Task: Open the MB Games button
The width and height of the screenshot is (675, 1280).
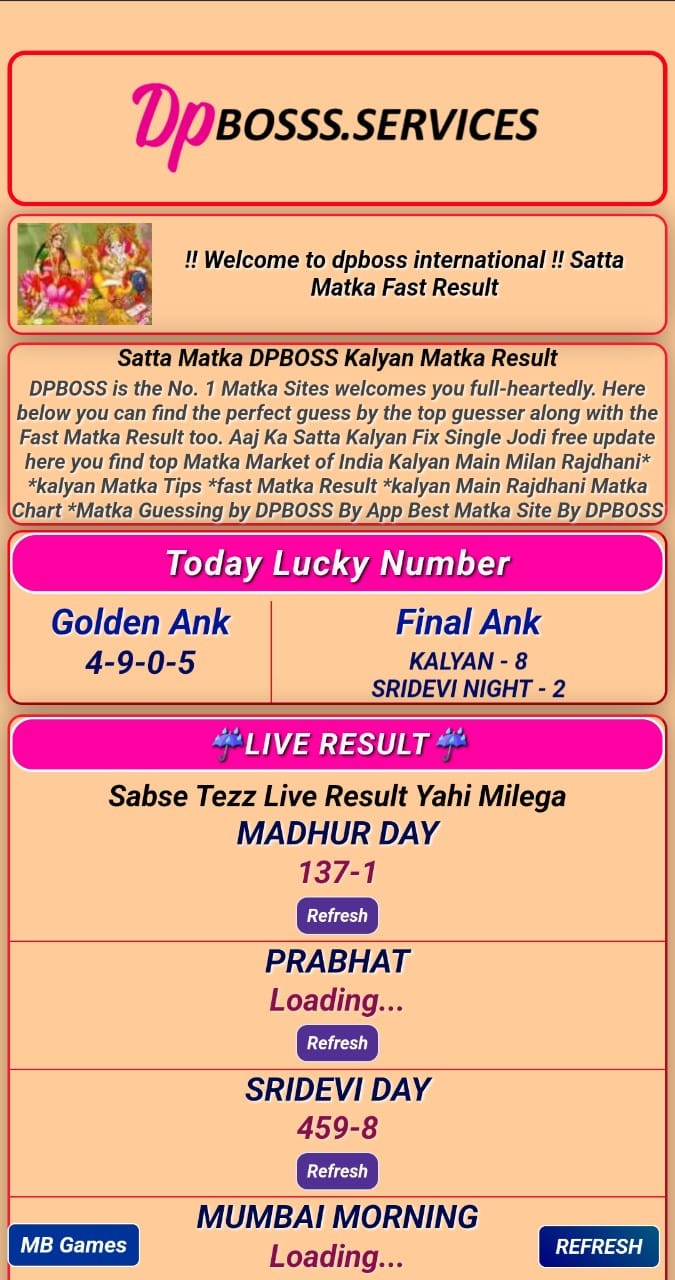Action: coord(74,1245)
